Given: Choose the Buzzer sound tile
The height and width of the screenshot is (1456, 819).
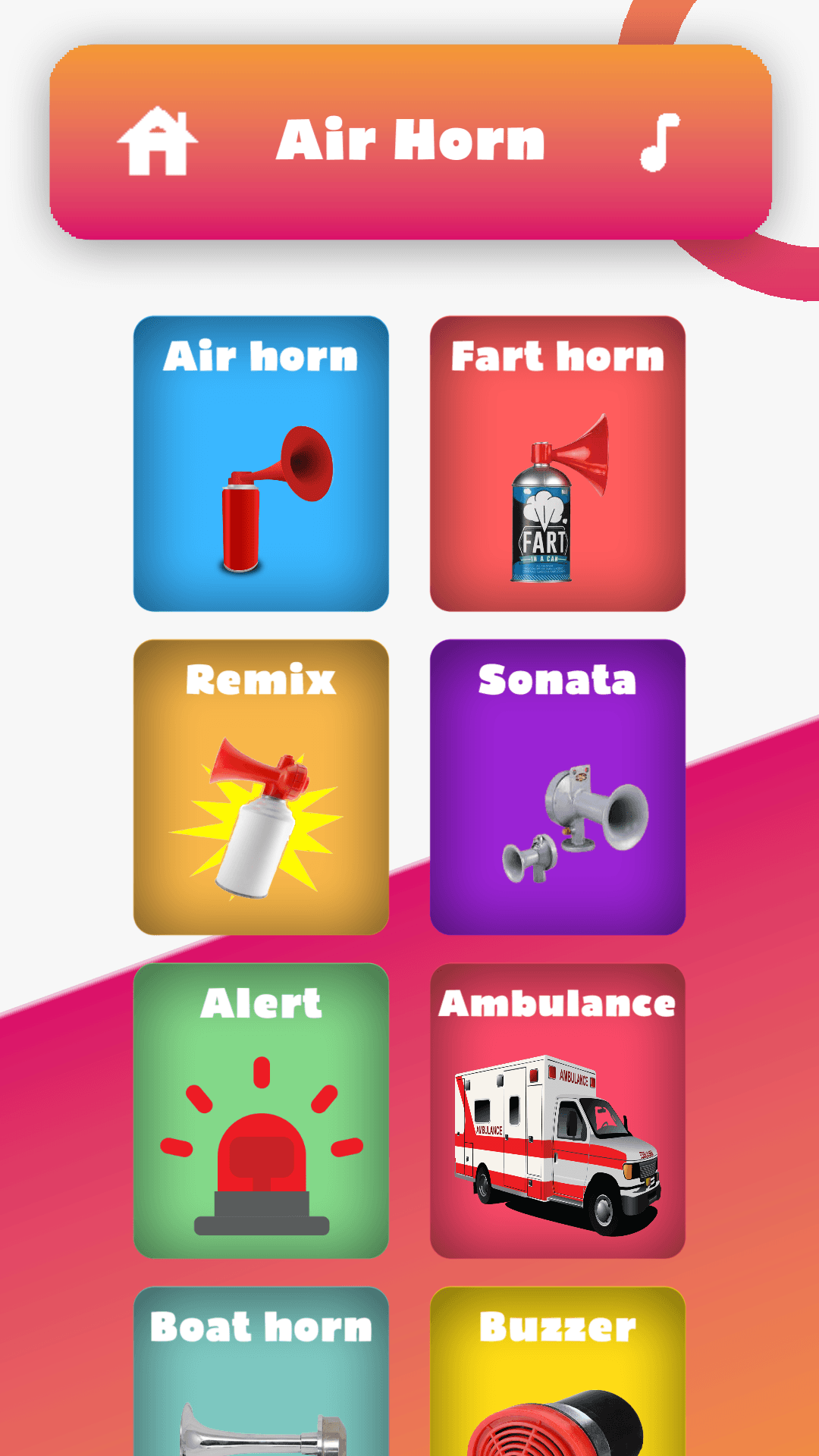Looking at the screenshot, I should [557, 1371].
